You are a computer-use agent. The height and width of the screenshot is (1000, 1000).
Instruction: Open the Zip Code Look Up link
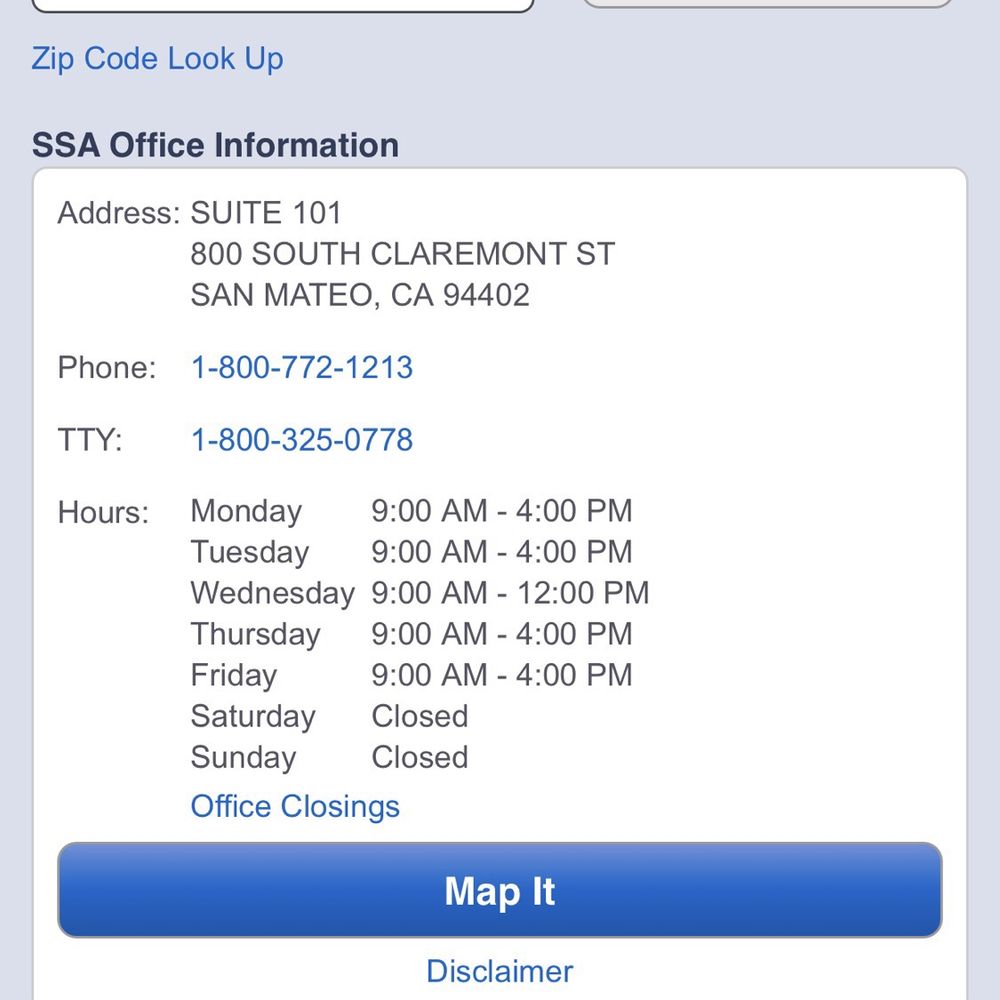point(157,58)
